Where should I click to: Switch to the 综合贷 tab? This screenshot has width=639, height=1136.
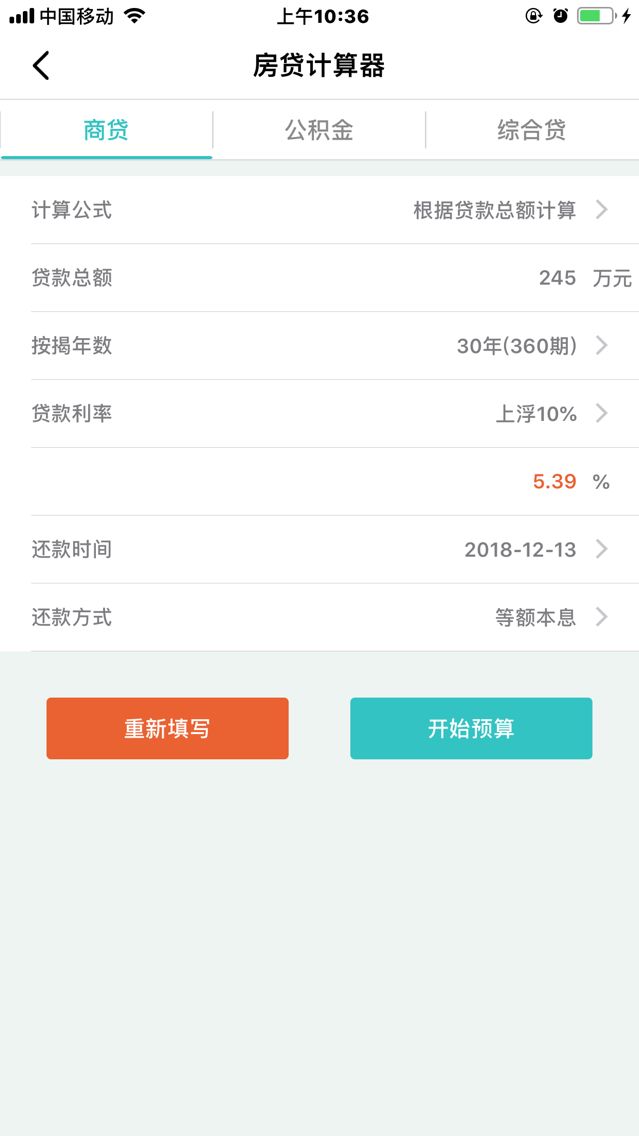[x=531, y=130]
